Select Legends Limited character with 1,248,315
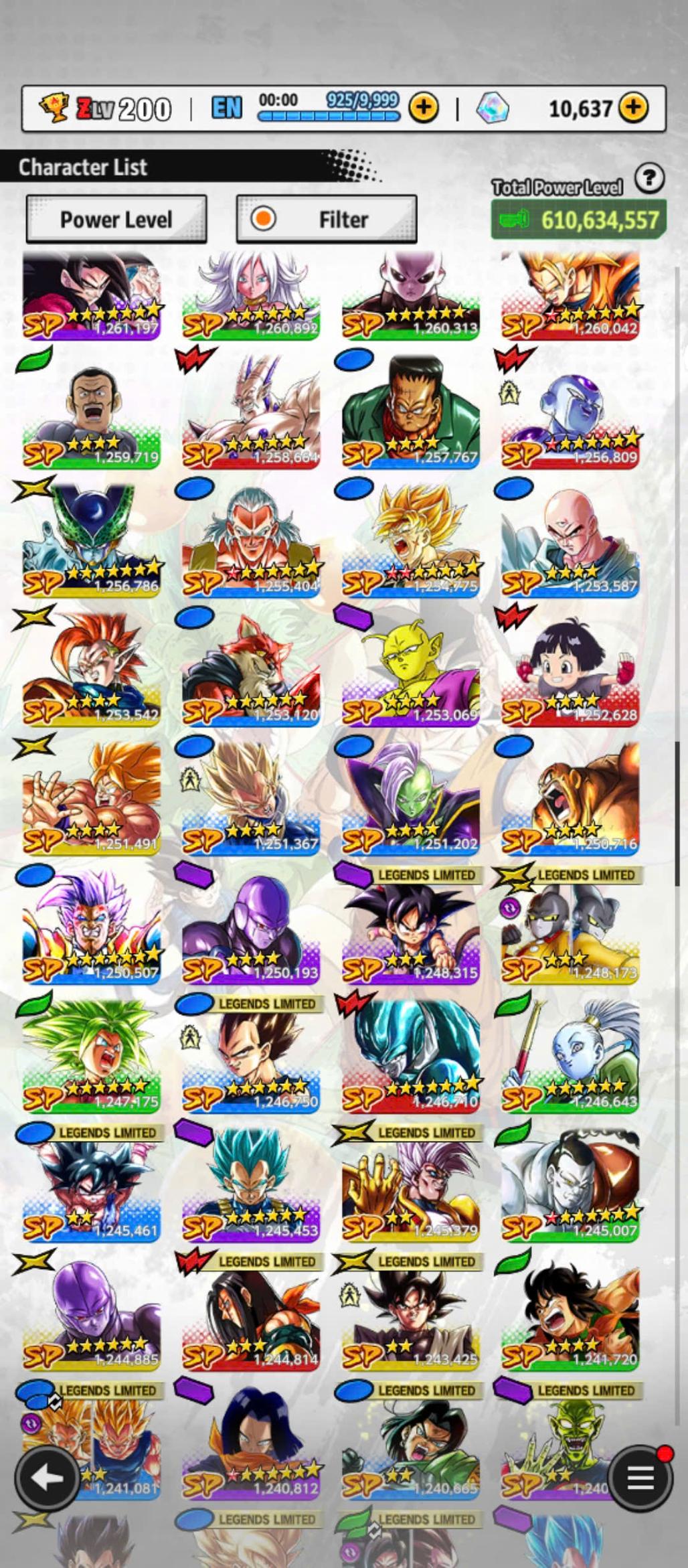The height and width of the screenshot is (1568, 688). coord(411,931)
